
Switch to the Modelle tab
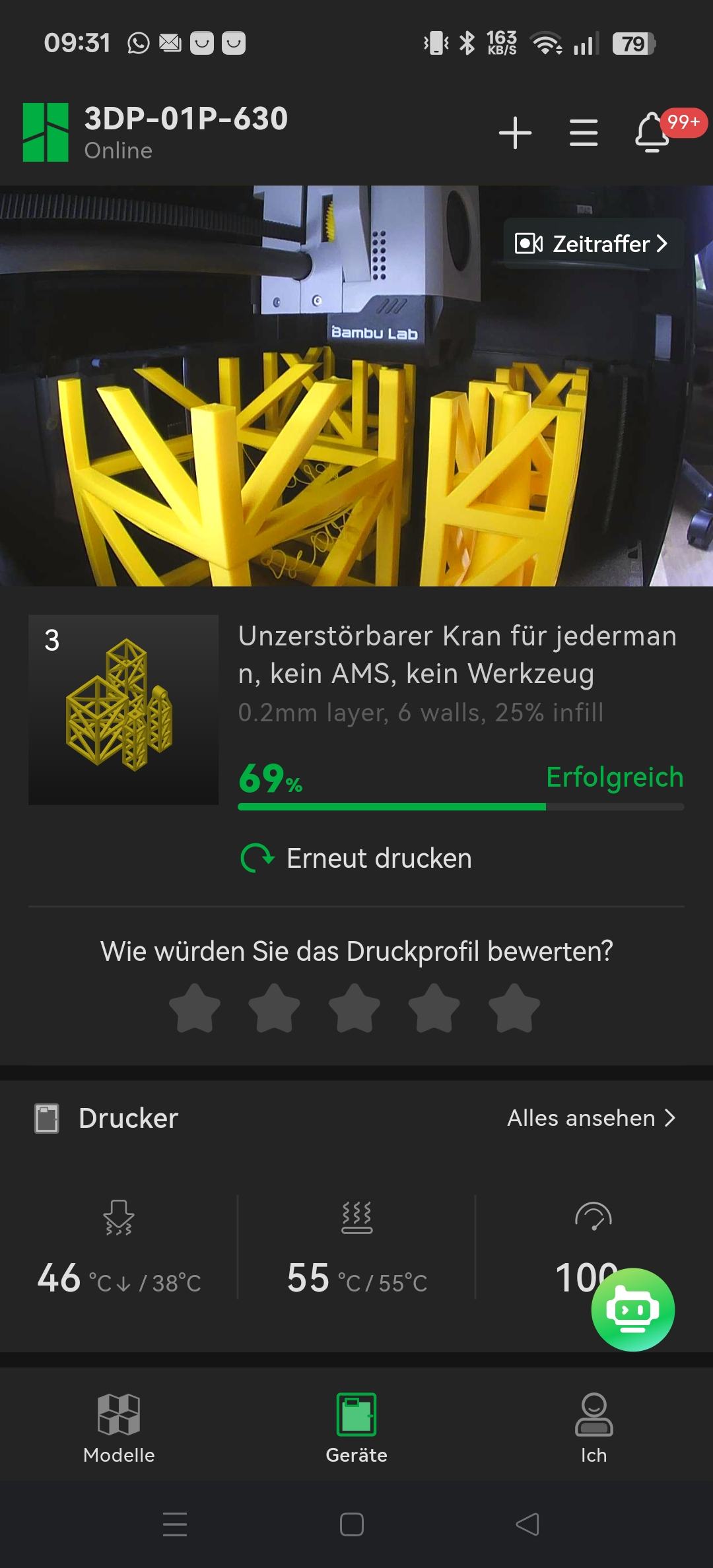[119, 1428]
